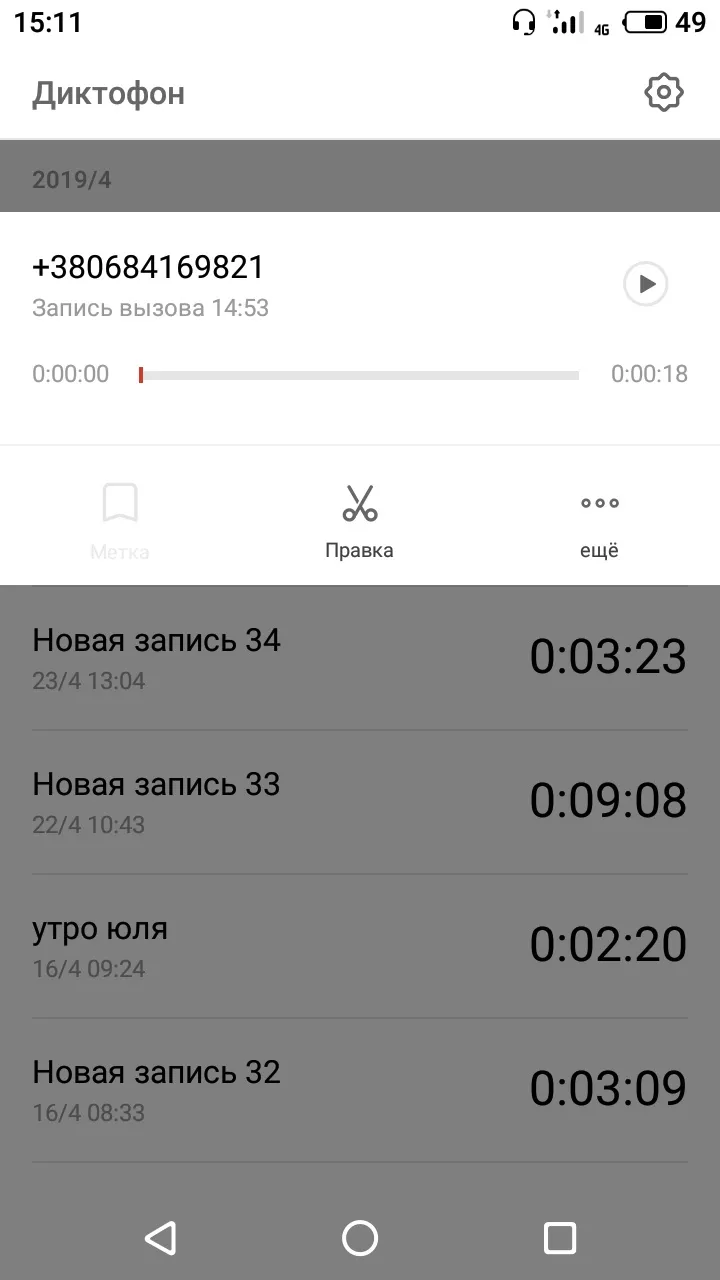Open the Диктофон settings gear
The width and height of the screenshot is (720, 1280).
(663, 93)
